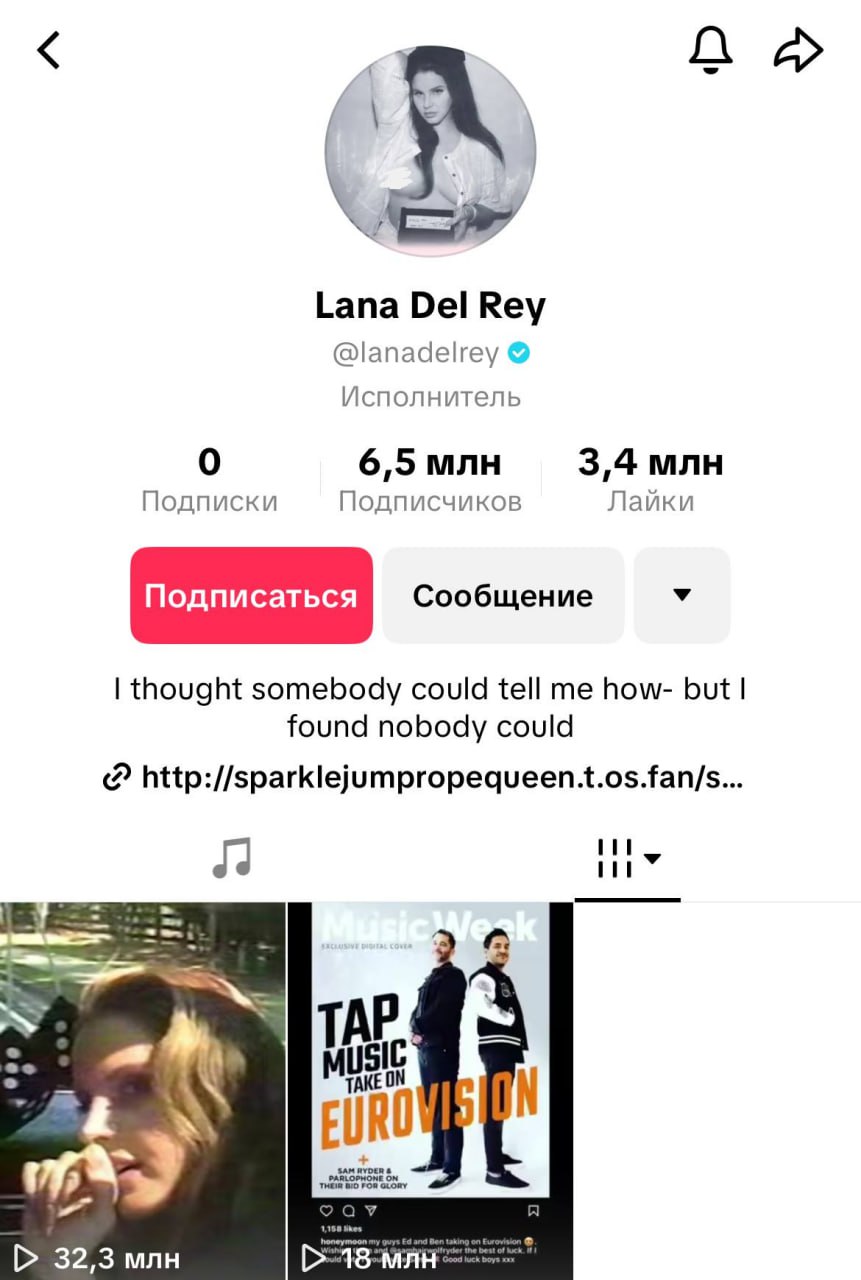Viewport: 861px width, 1280px height.
Task: Switch to the music note tab
Action: pyautogui.click(x=232, y=858)
